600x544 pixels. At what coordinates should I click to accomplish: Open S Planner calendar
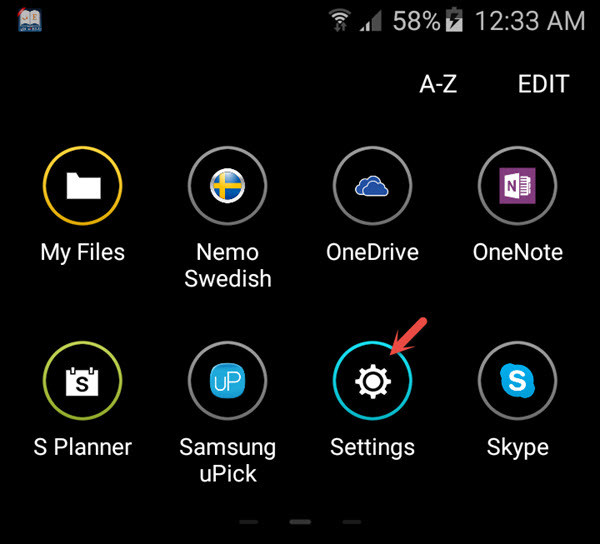click(82, 381)
